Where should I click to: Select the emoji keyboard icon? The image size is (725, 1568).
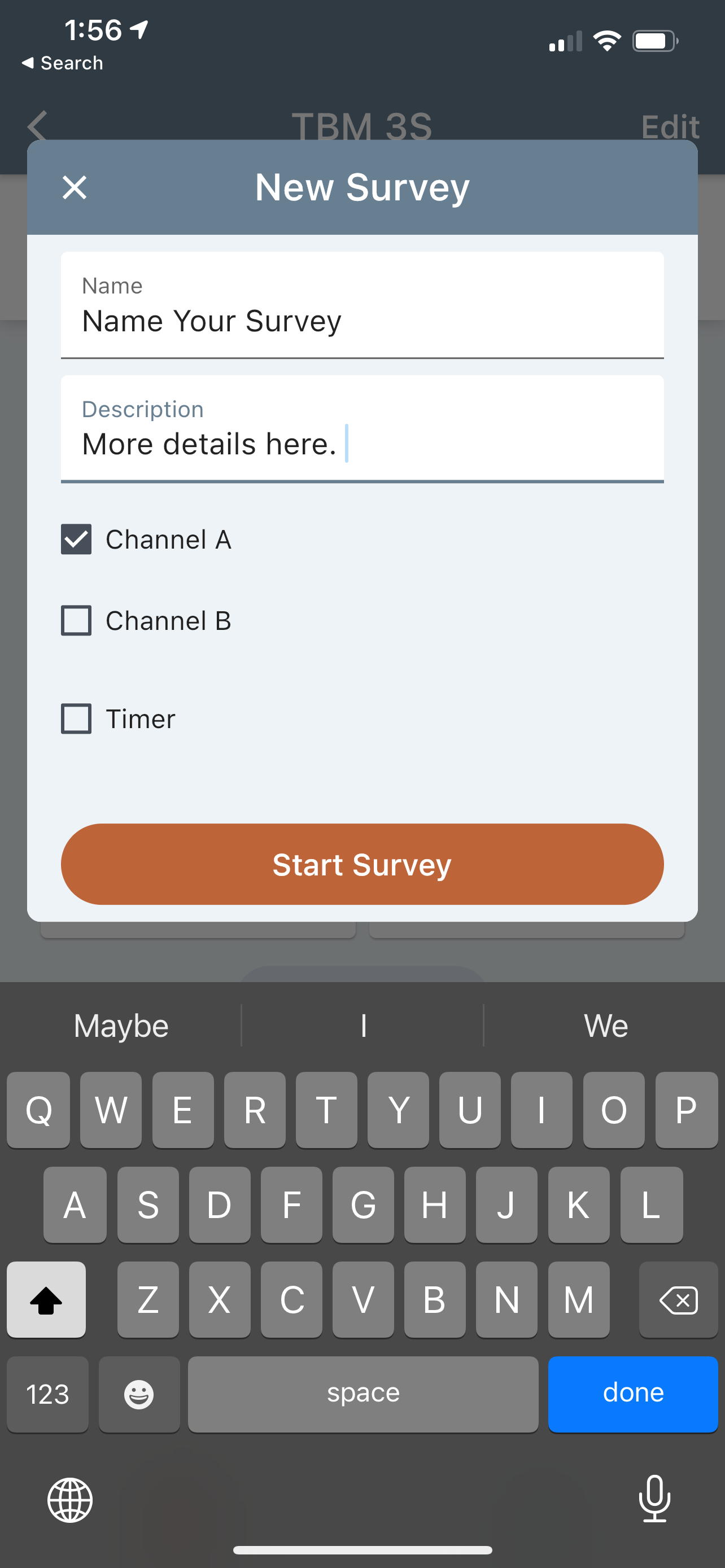pyautogui.click(x=139, y=1395)
